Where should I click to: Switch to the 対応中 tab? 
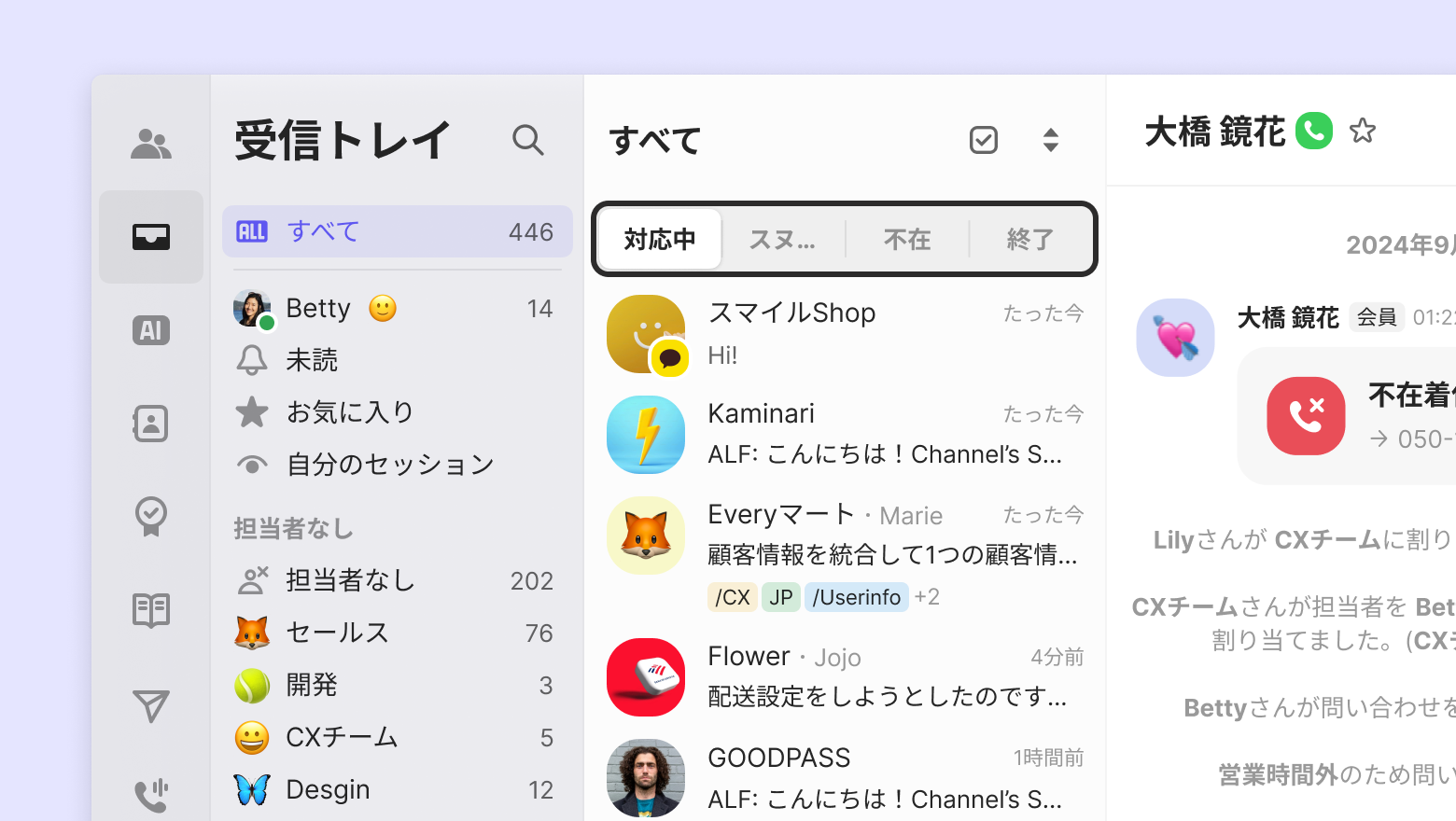660,240
